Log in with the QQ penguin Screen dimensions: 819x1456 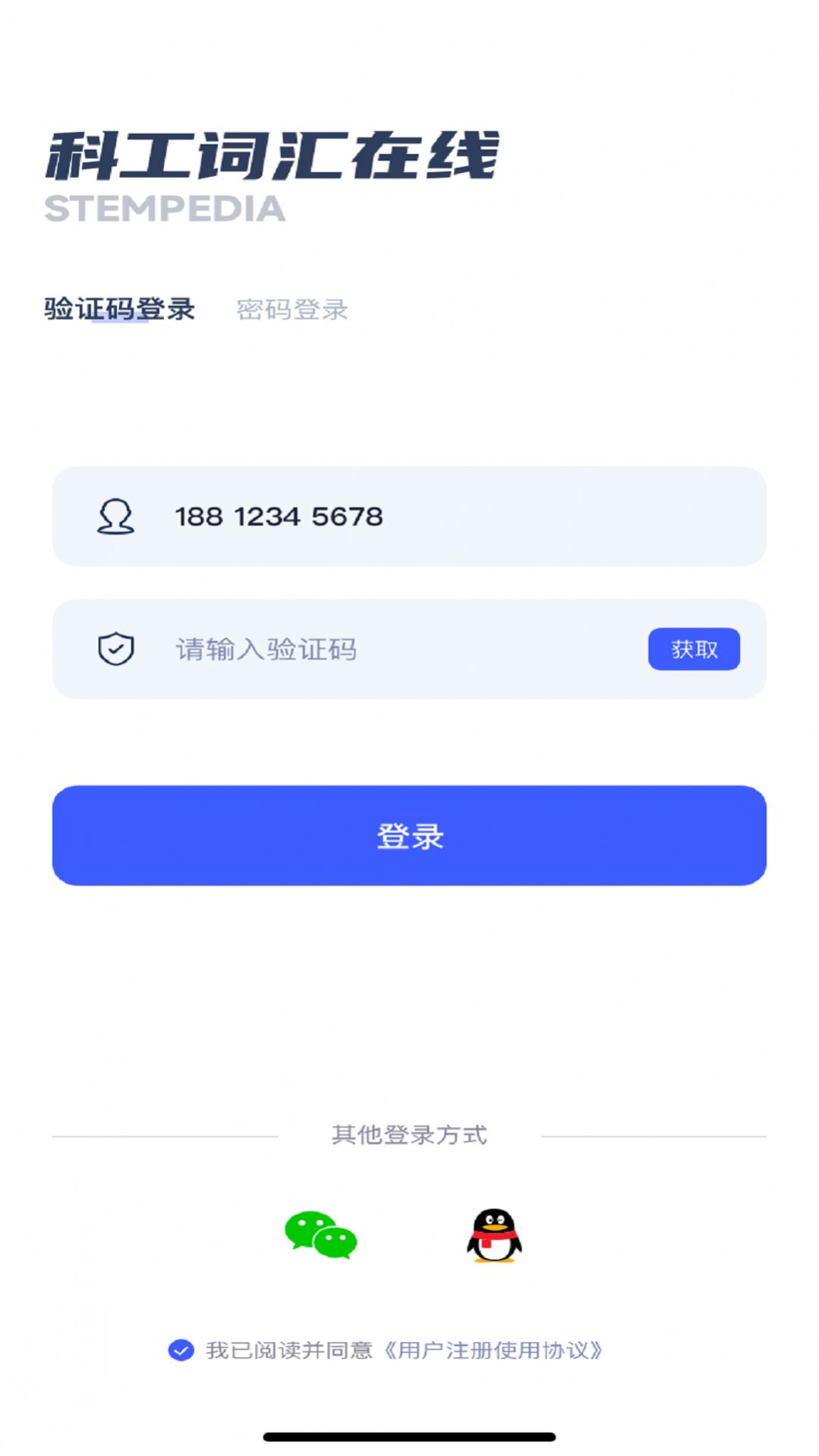coord(494,1234)
